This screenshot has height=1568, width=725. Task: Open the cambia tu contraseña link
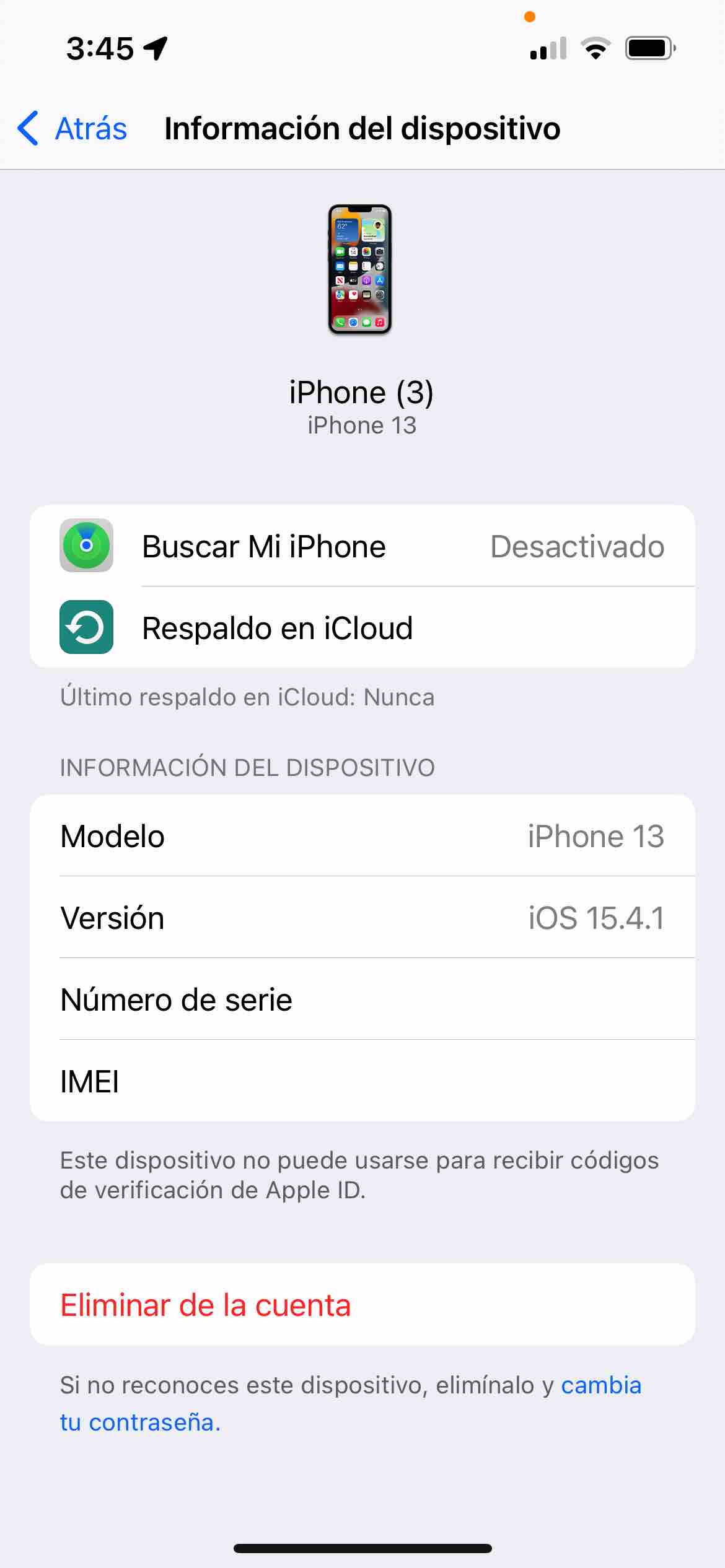(600, 1385)
